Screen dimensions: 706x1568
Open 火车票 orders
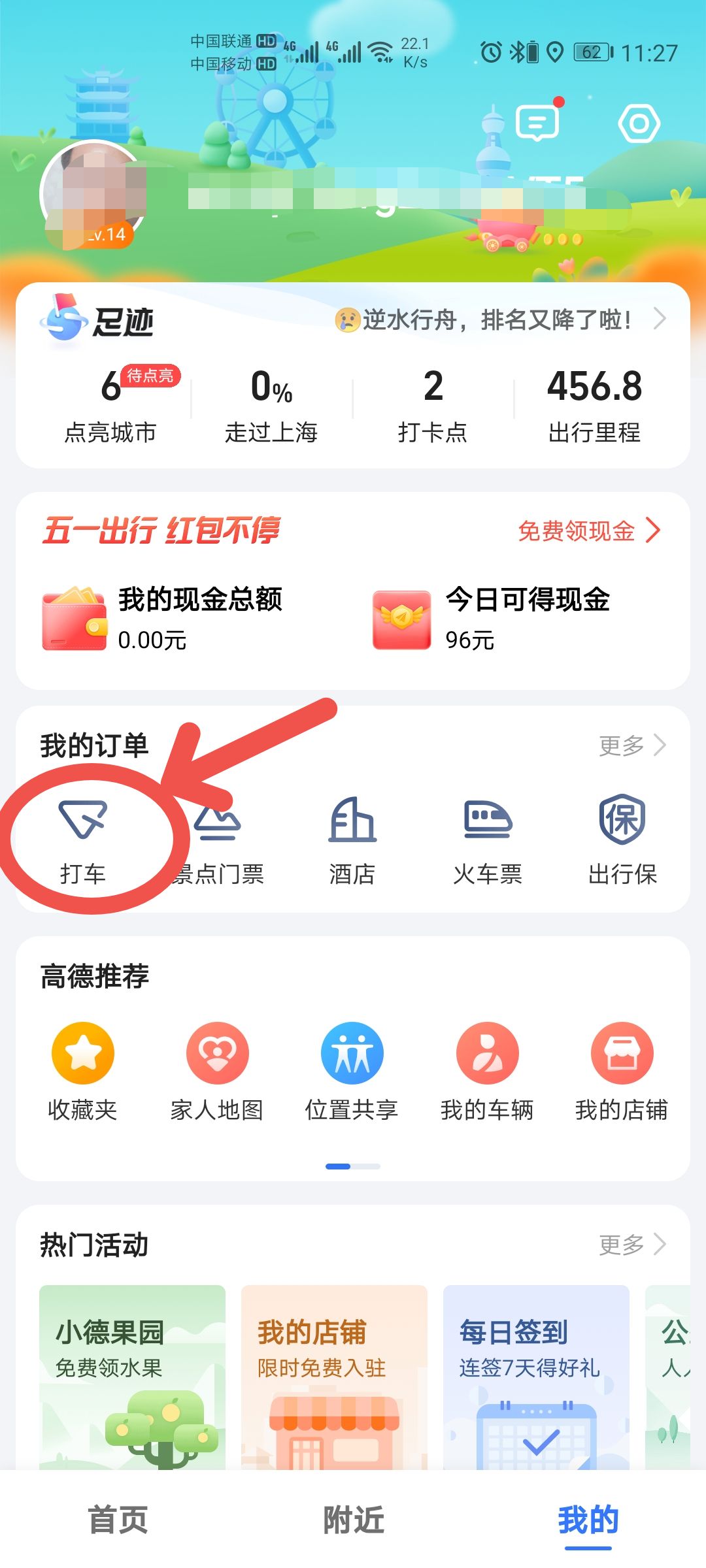(488, 840)
